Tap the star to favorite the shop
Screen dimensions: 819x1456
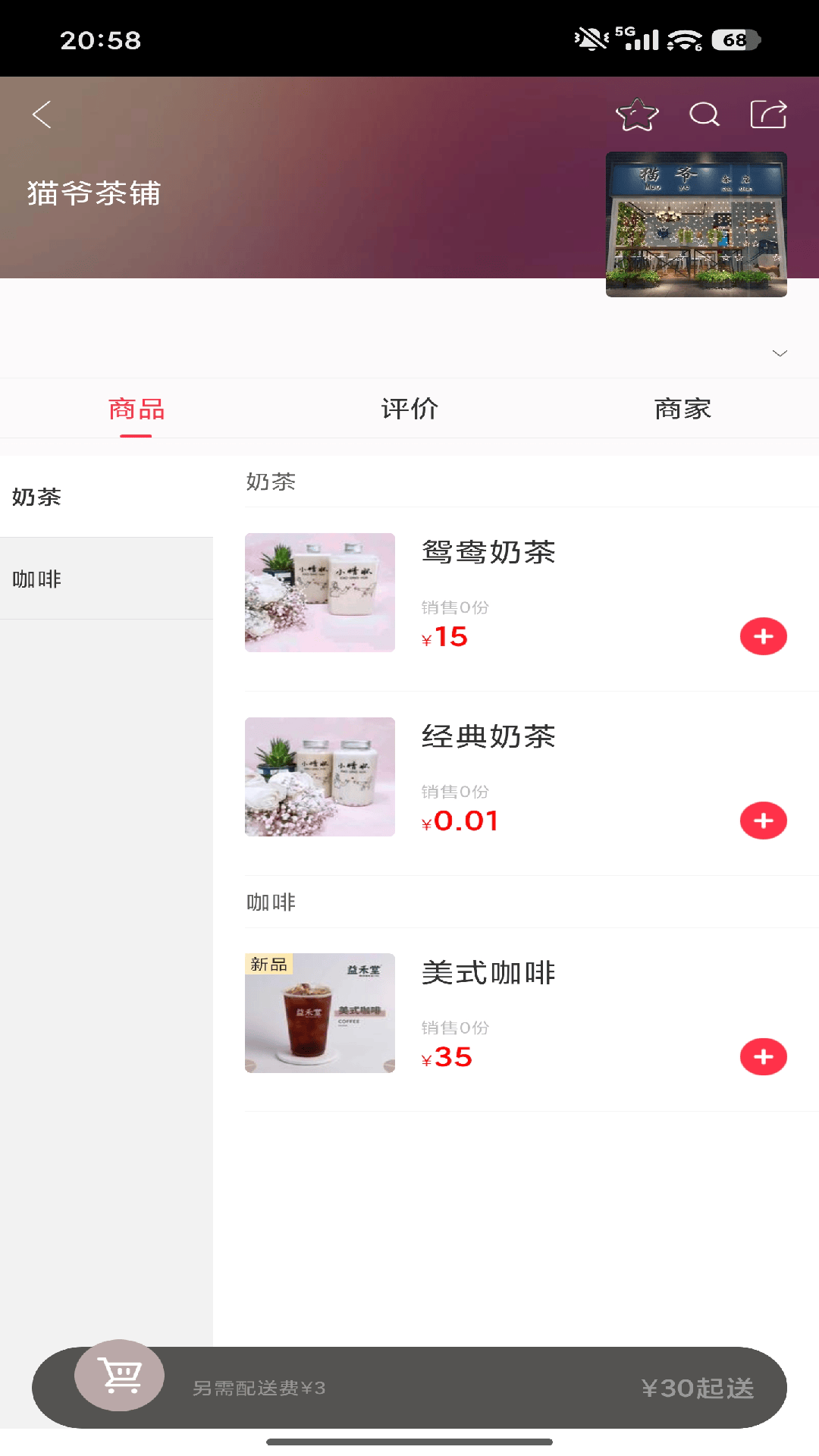click(636, 115)
